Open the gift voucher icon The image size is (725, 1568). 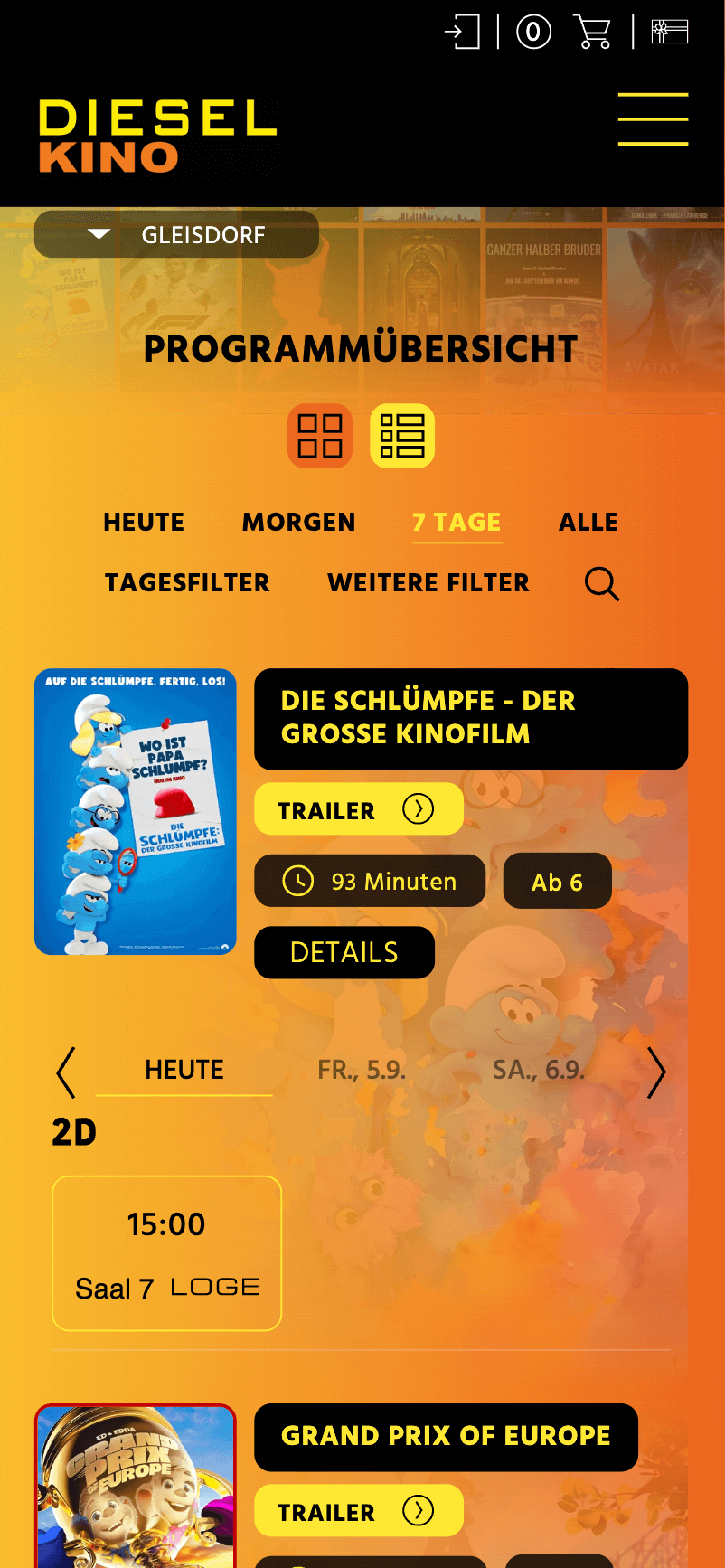(x=670, y=33)
